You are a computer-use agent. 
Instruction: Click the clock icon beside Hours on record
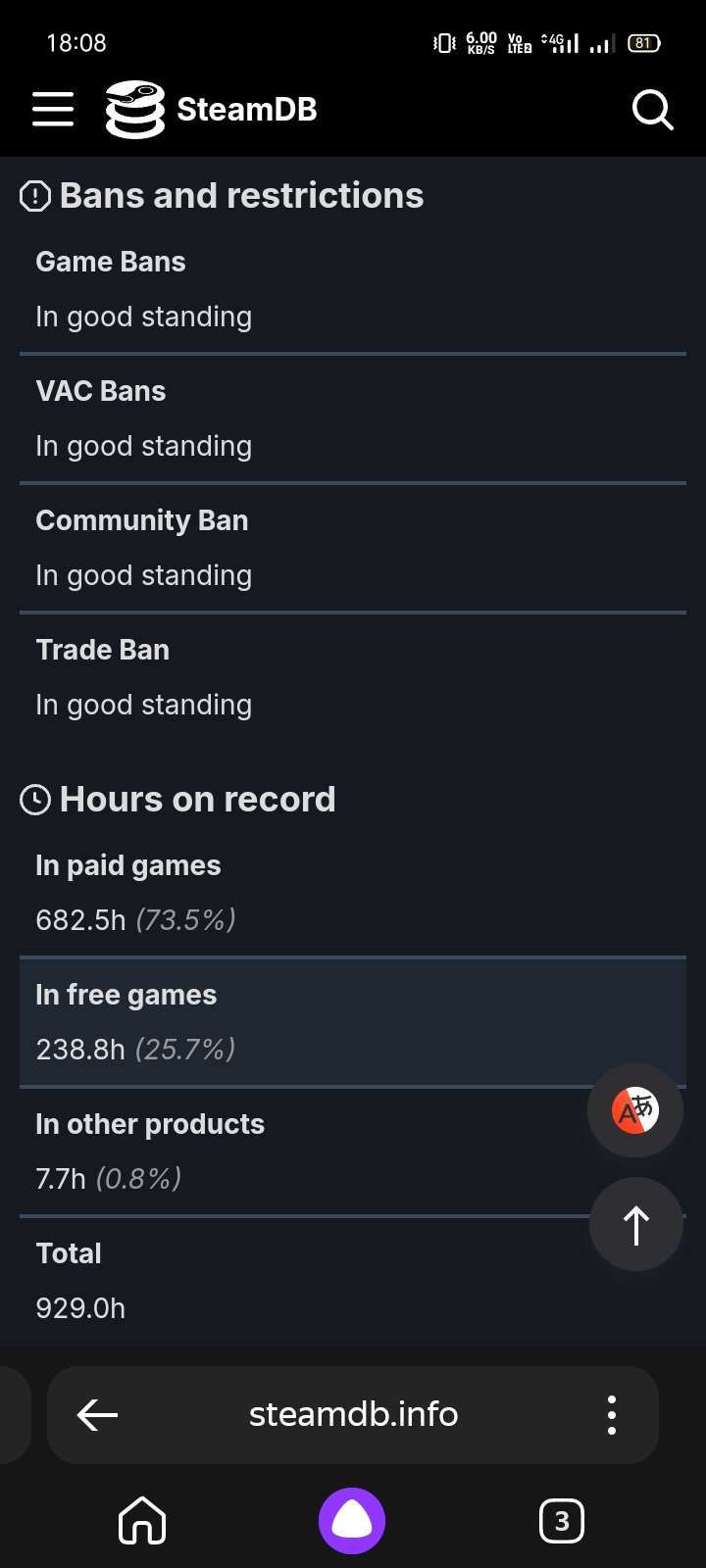[34, 800]
